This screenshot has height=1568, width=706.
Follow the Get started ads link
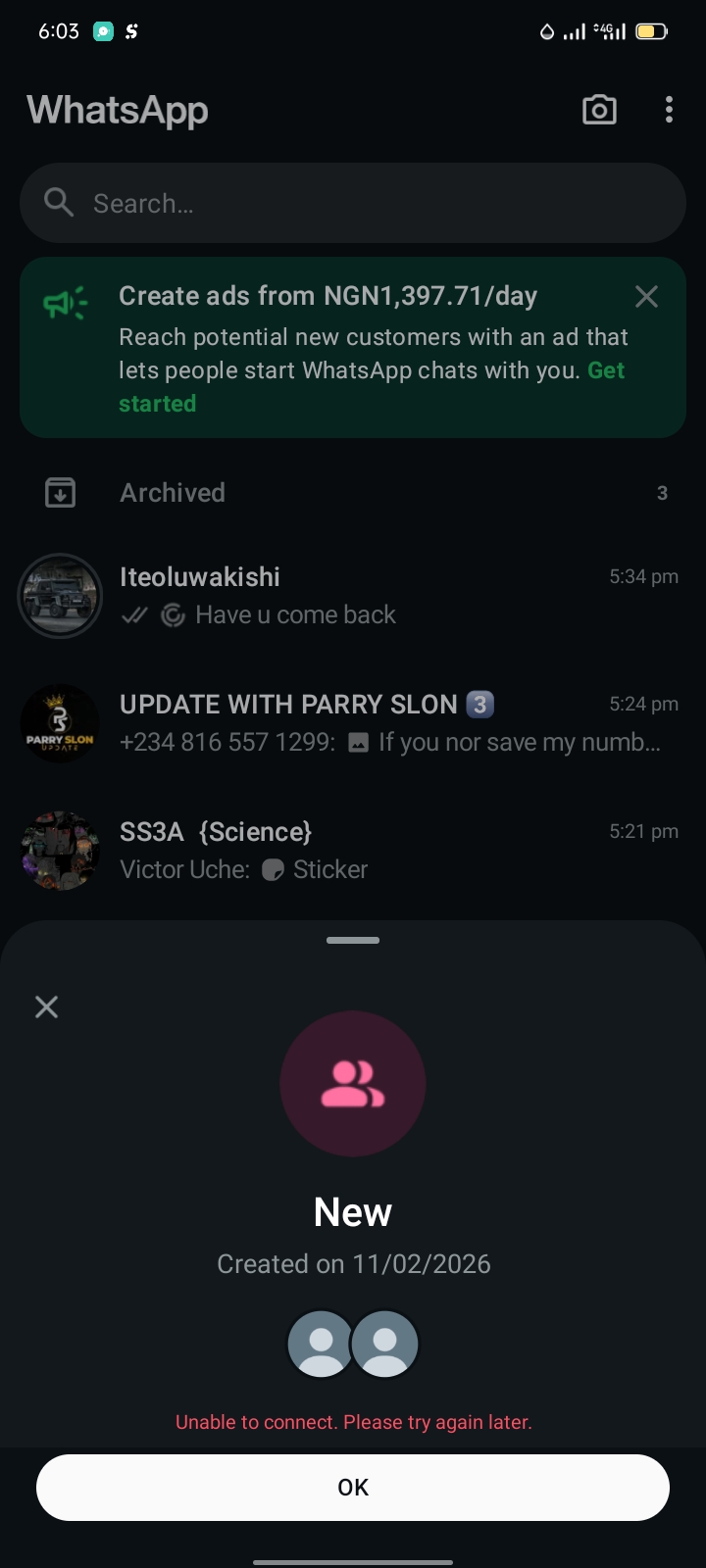click(158, 404)
